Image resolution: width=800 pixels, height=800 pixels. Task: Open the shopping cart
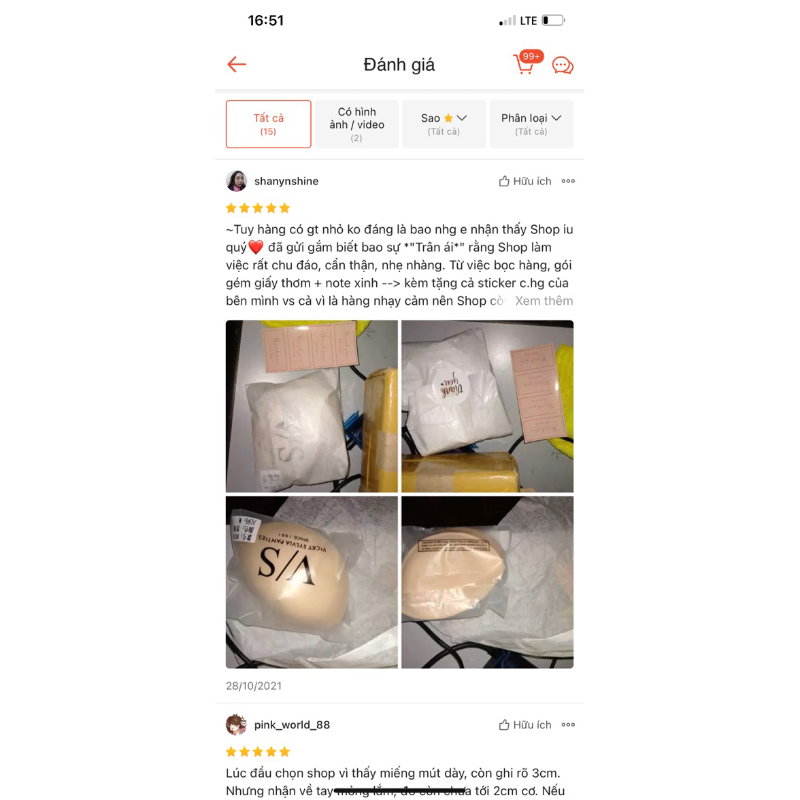[x=525, y=65]
